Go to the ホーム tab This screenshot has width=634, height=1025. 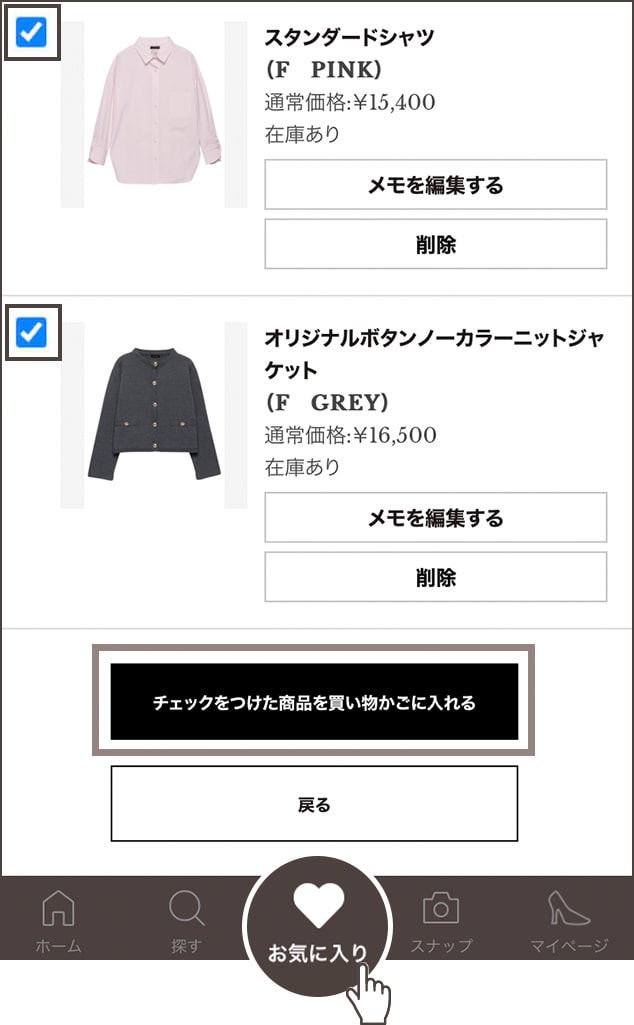tap(58, 922)
